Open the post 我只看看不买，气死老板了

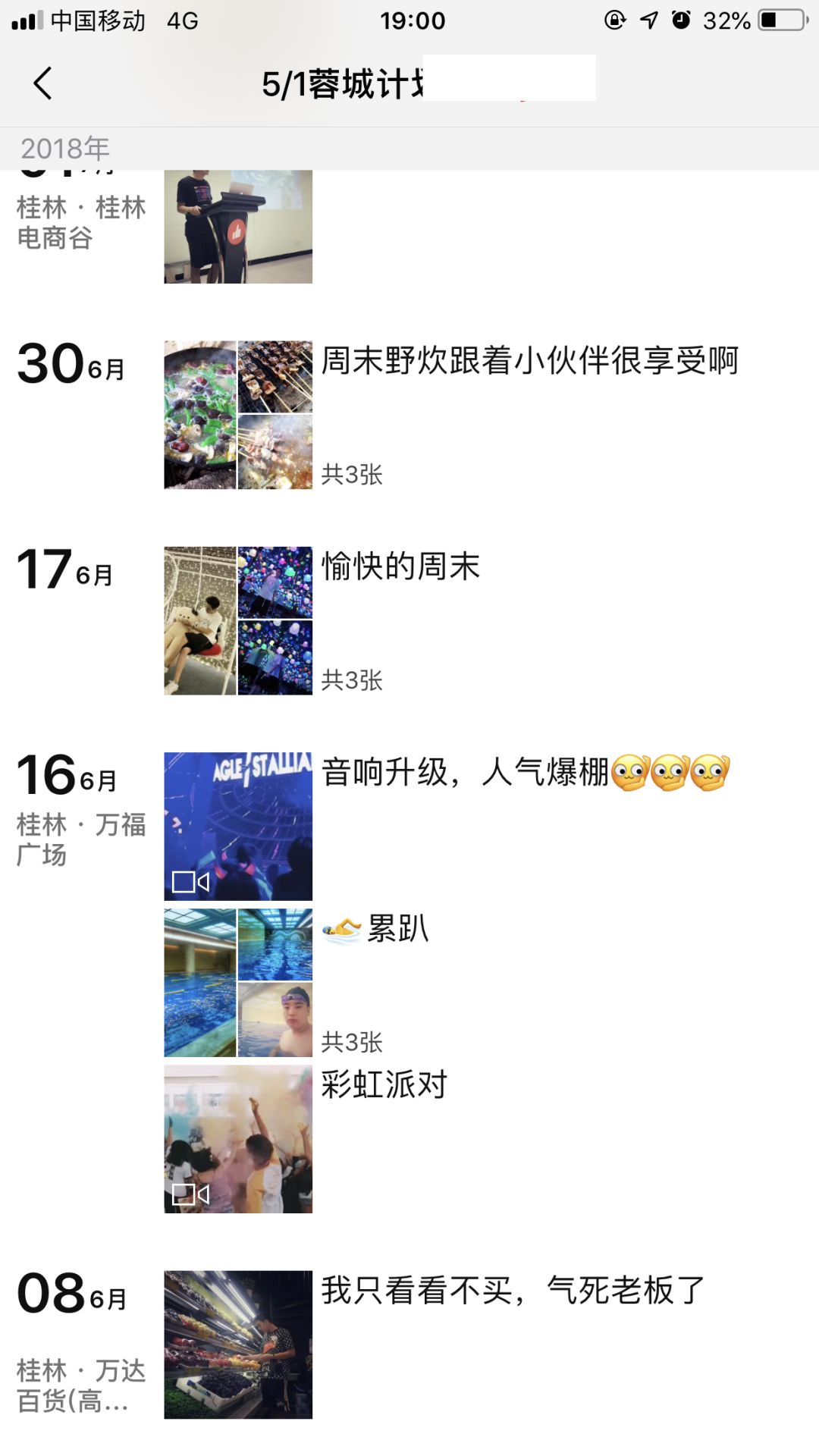pos(513,1290)
